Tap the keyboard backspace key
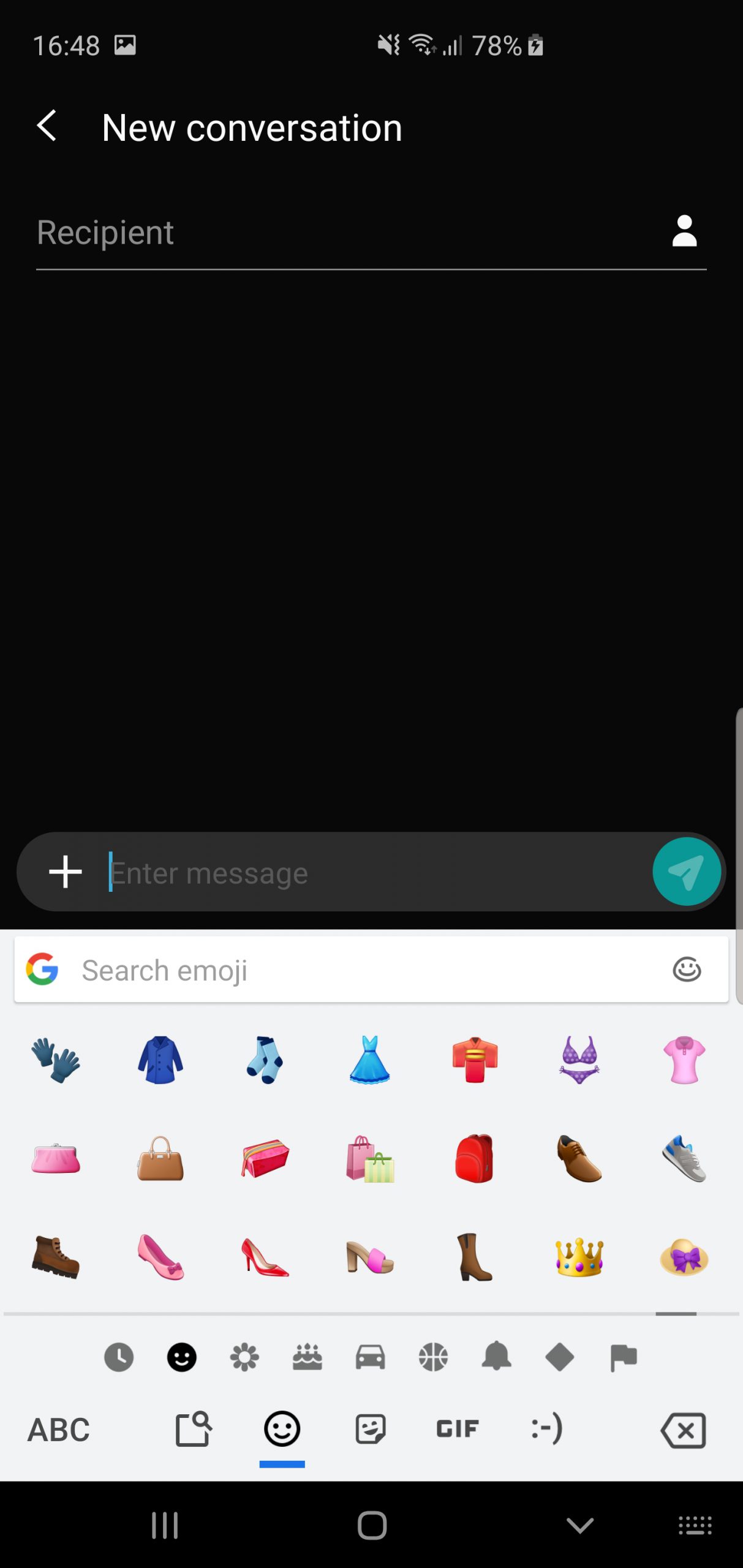The height and width of the screenshot is (1568, 743). point(683,1430)
